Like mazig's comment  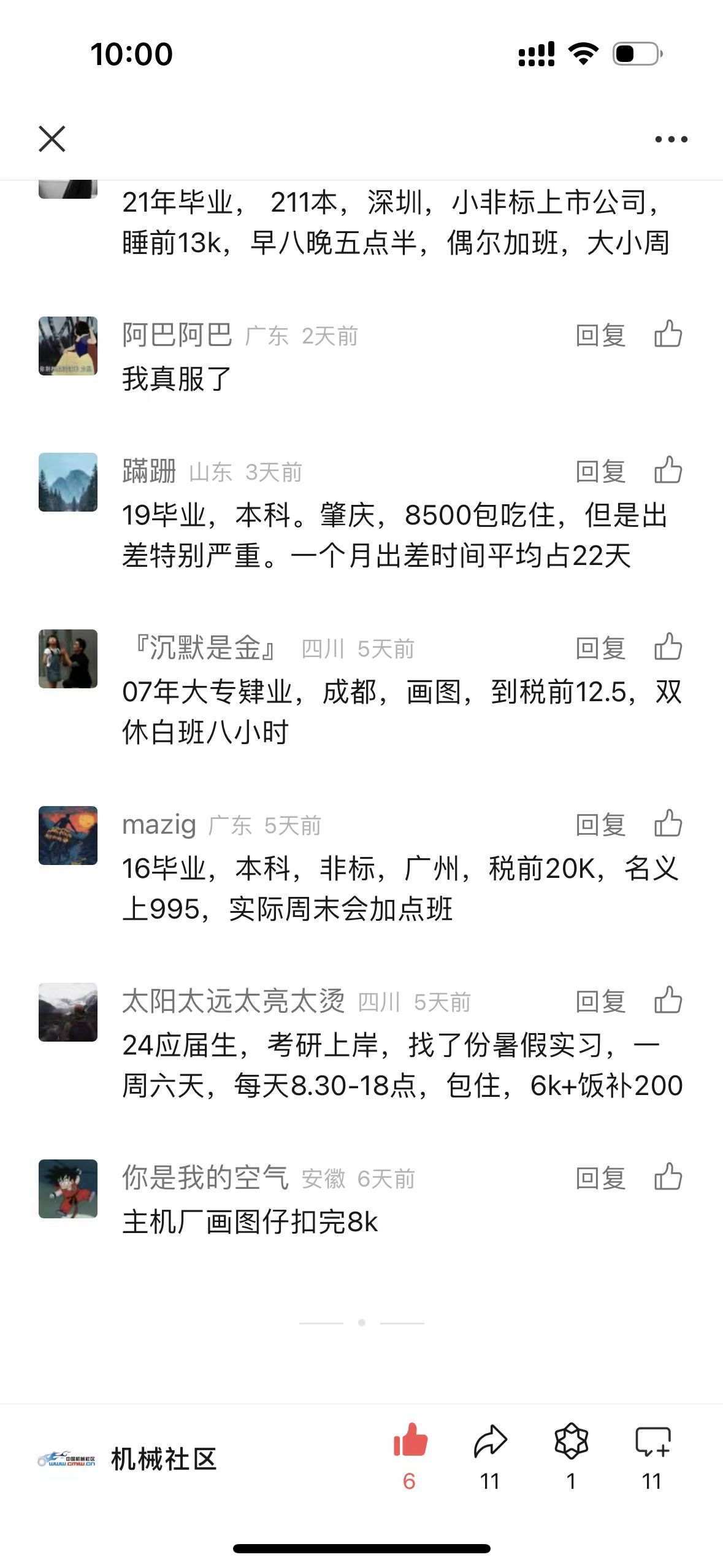click(668, 824)
